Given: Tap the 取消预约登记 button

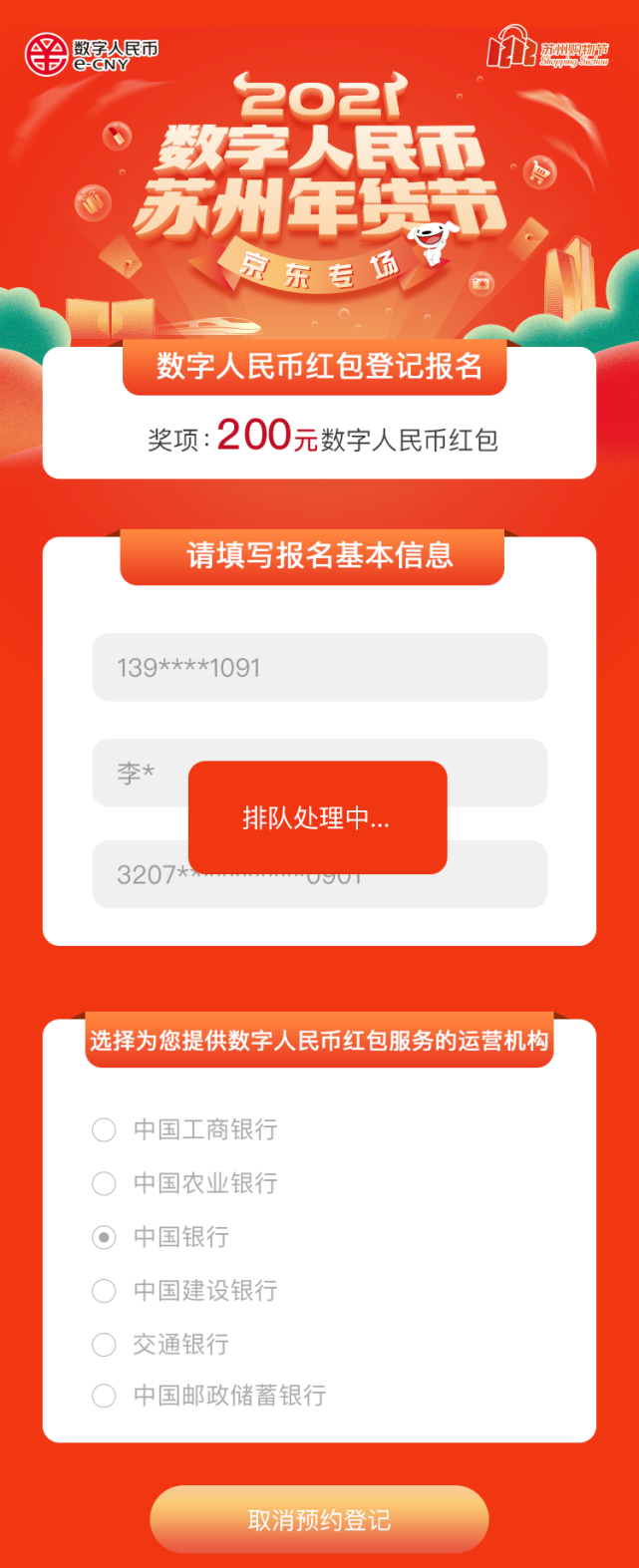Looking at the screenshot, I should 319,1520.
